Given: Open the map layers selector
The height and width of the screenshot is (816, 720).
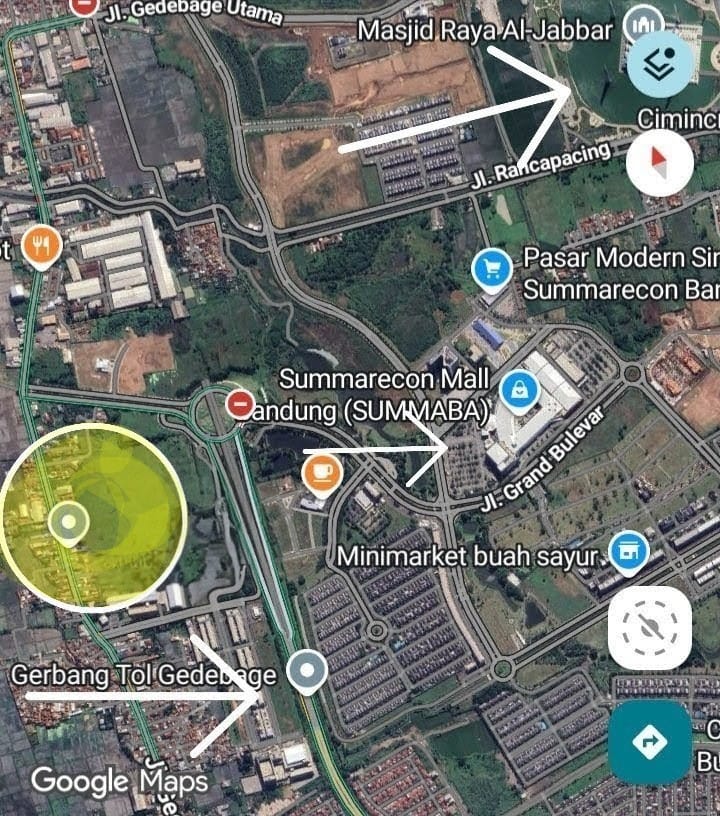Looking at the screenshot, I should coord(661,60).
